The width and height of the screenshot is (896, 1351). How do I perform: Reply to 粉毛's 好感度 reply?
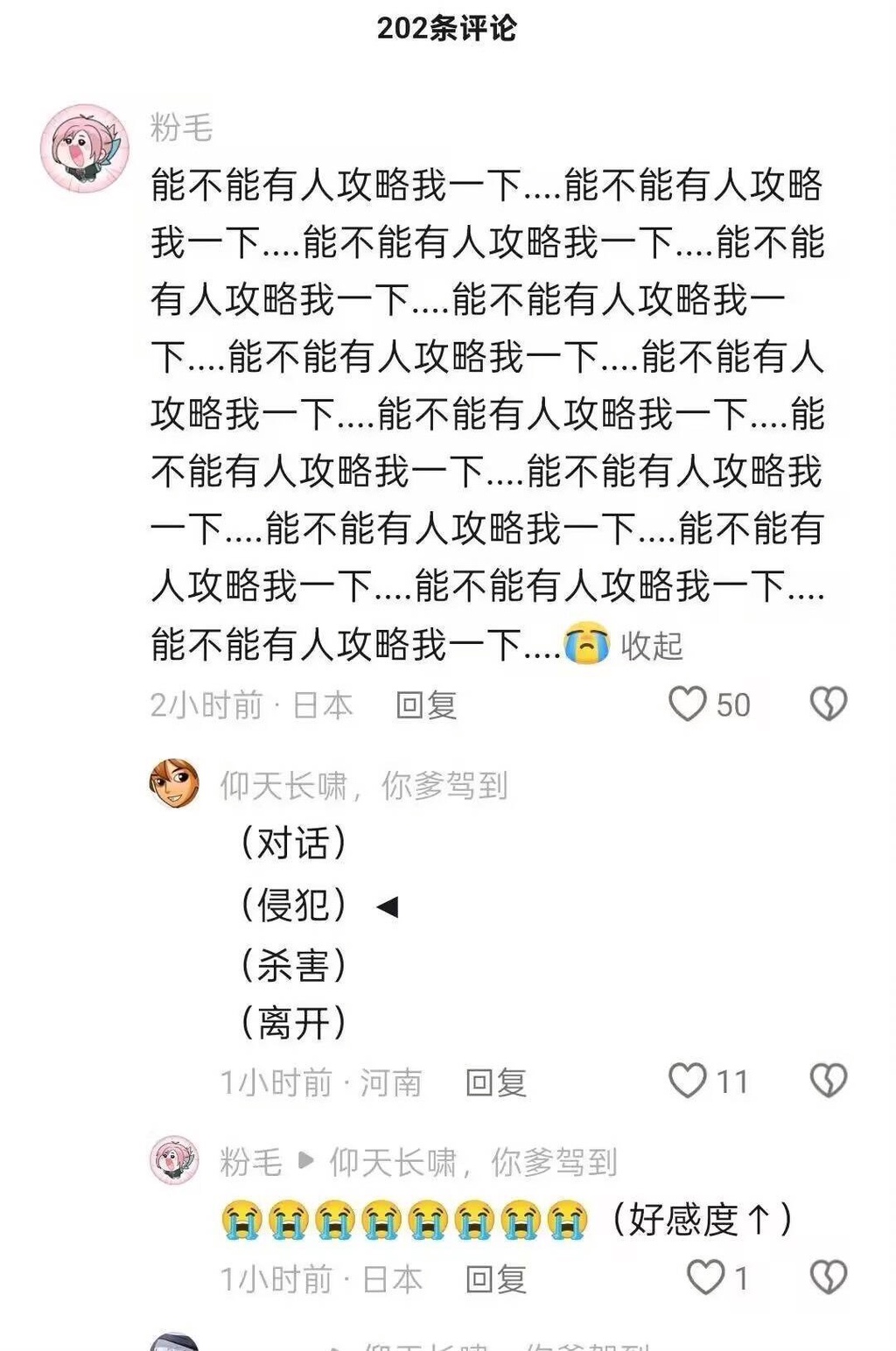(x=495, y=1279)
